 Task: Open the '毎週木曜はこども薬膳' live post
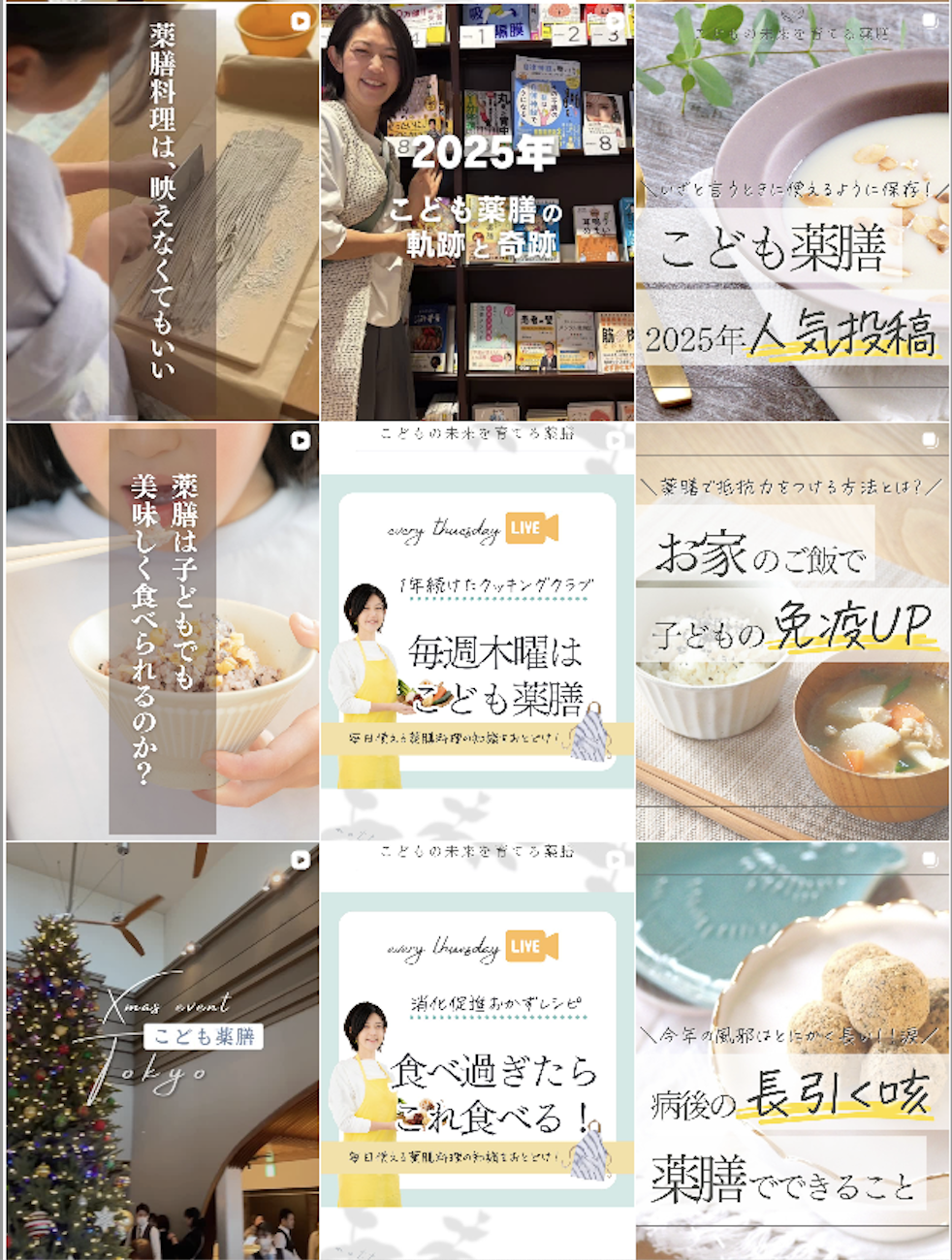point(477,631)
